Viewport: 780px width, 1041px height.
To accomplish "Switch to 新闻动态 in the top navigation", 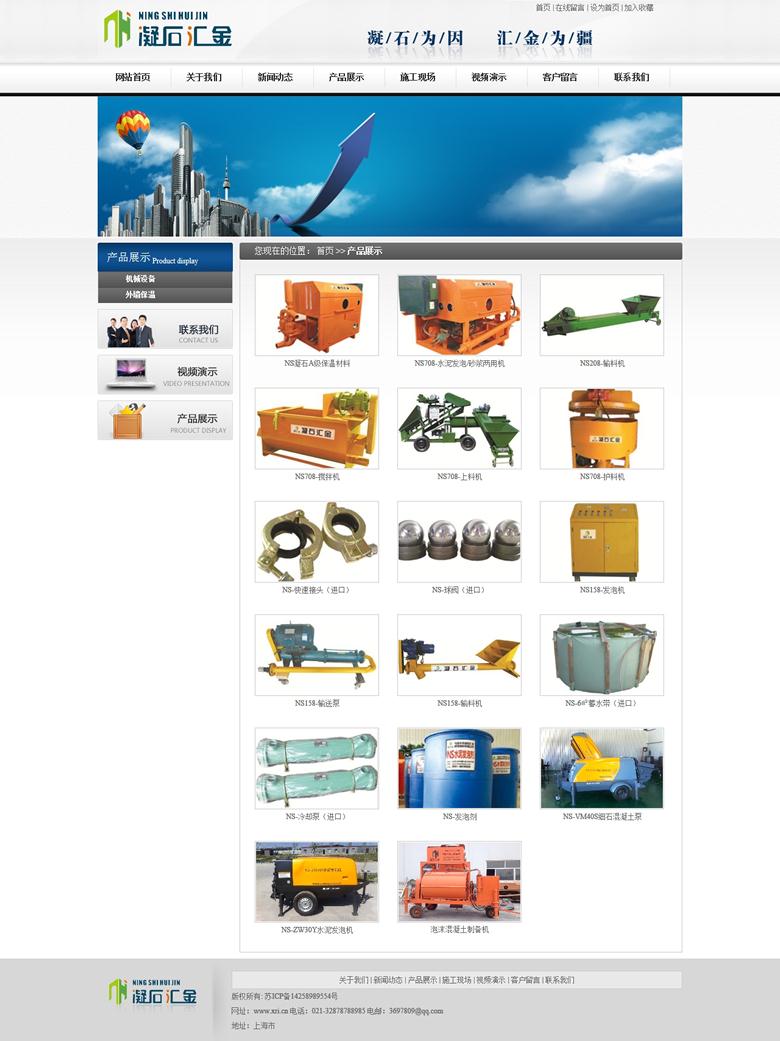I will click(275, 77).
